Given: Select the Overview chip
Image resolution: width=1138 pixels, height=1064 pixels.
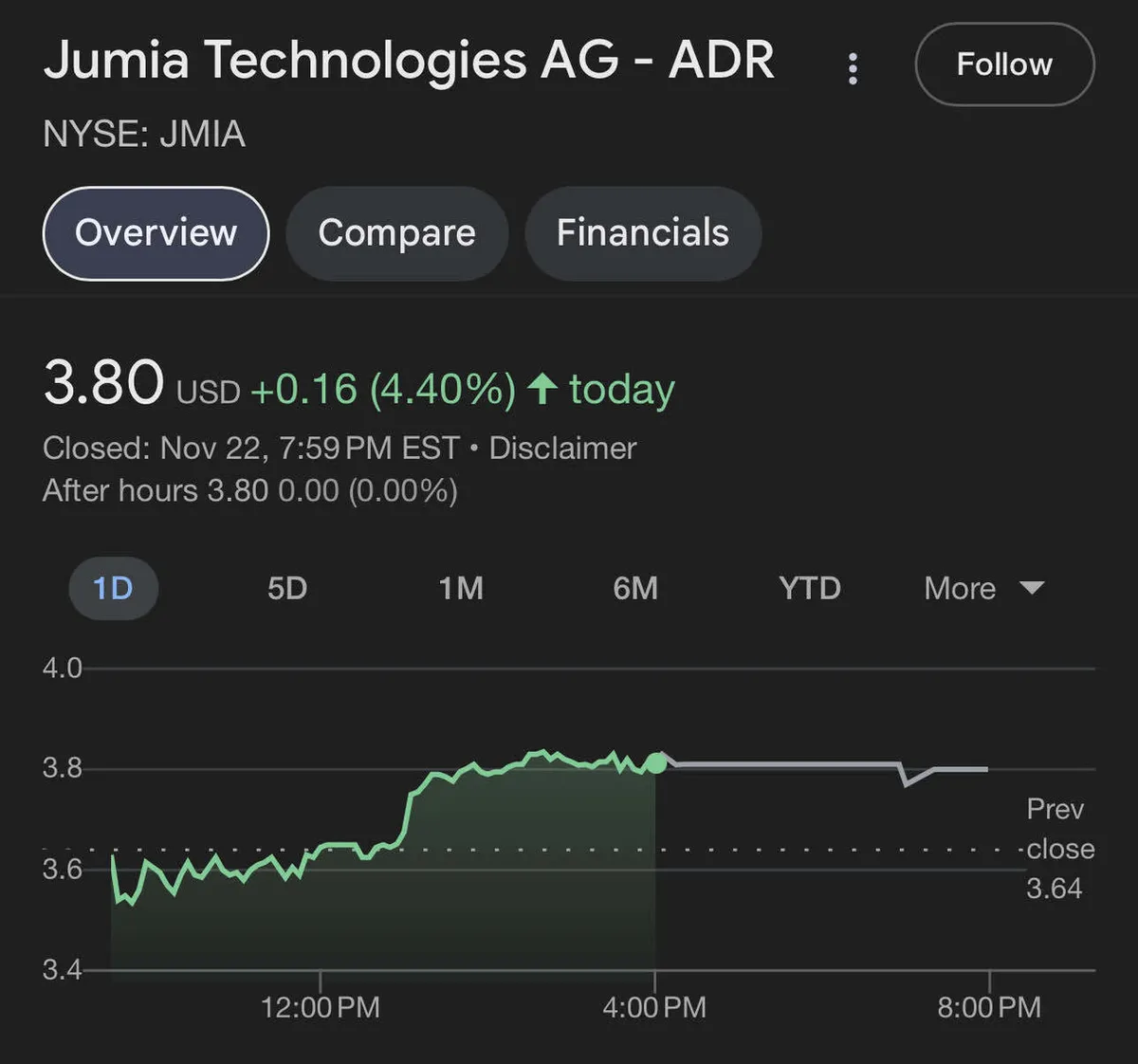Looking at the screenshot, I should click(156, 233).
